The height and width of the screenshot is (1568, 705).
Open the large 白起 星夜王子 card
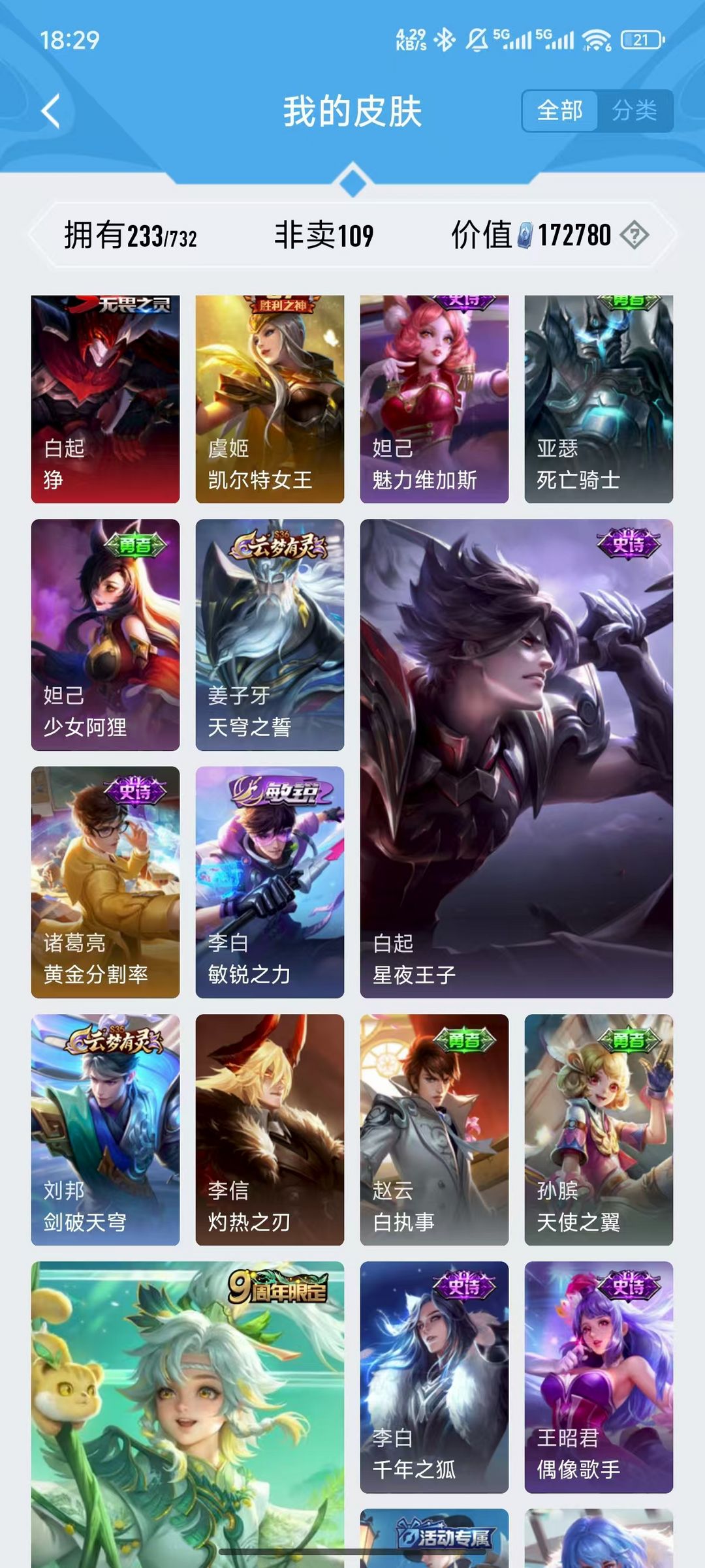coord(516,758)
